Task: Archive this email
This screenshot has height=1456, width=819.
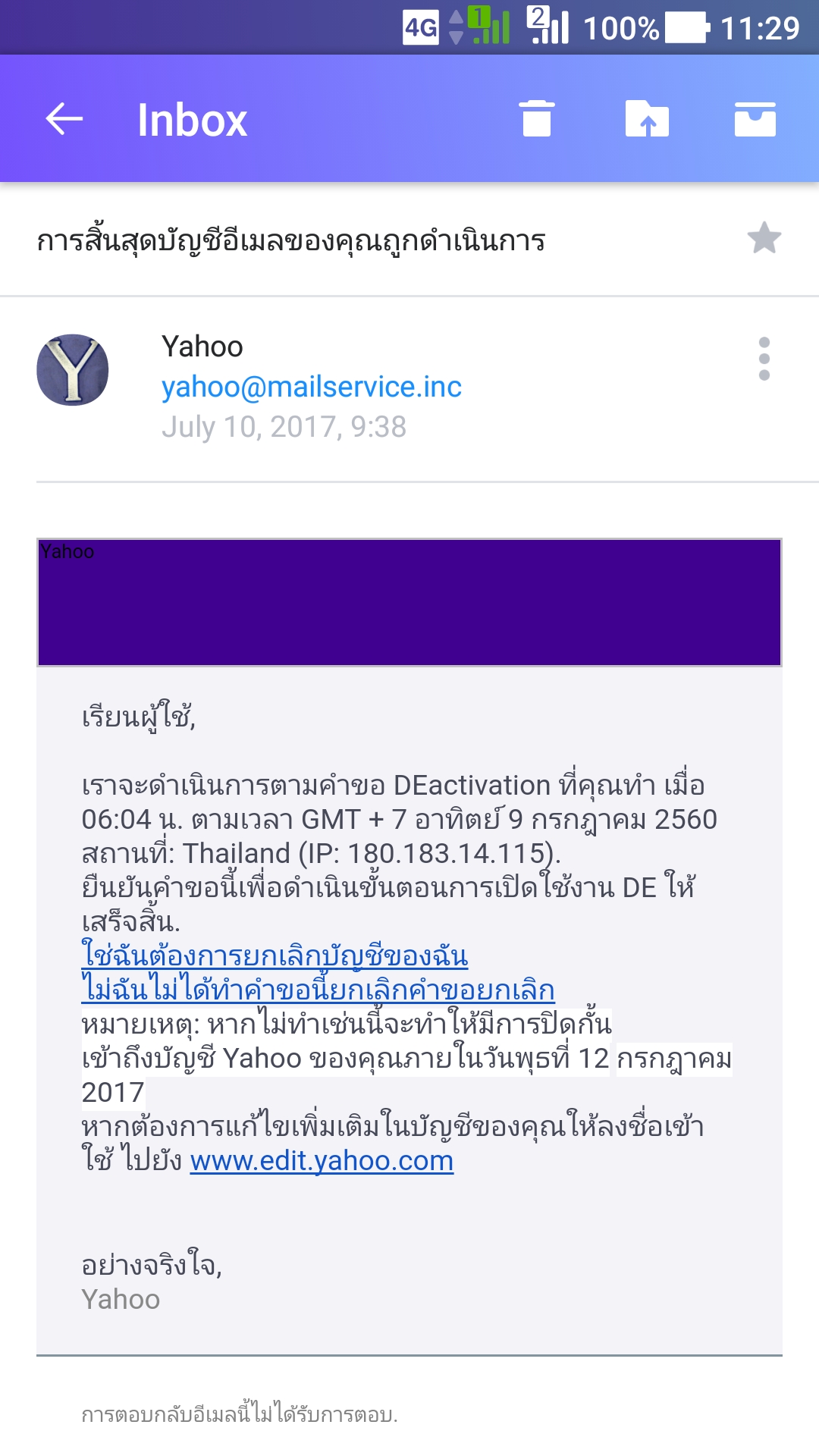Action: (x=755, y=119)
